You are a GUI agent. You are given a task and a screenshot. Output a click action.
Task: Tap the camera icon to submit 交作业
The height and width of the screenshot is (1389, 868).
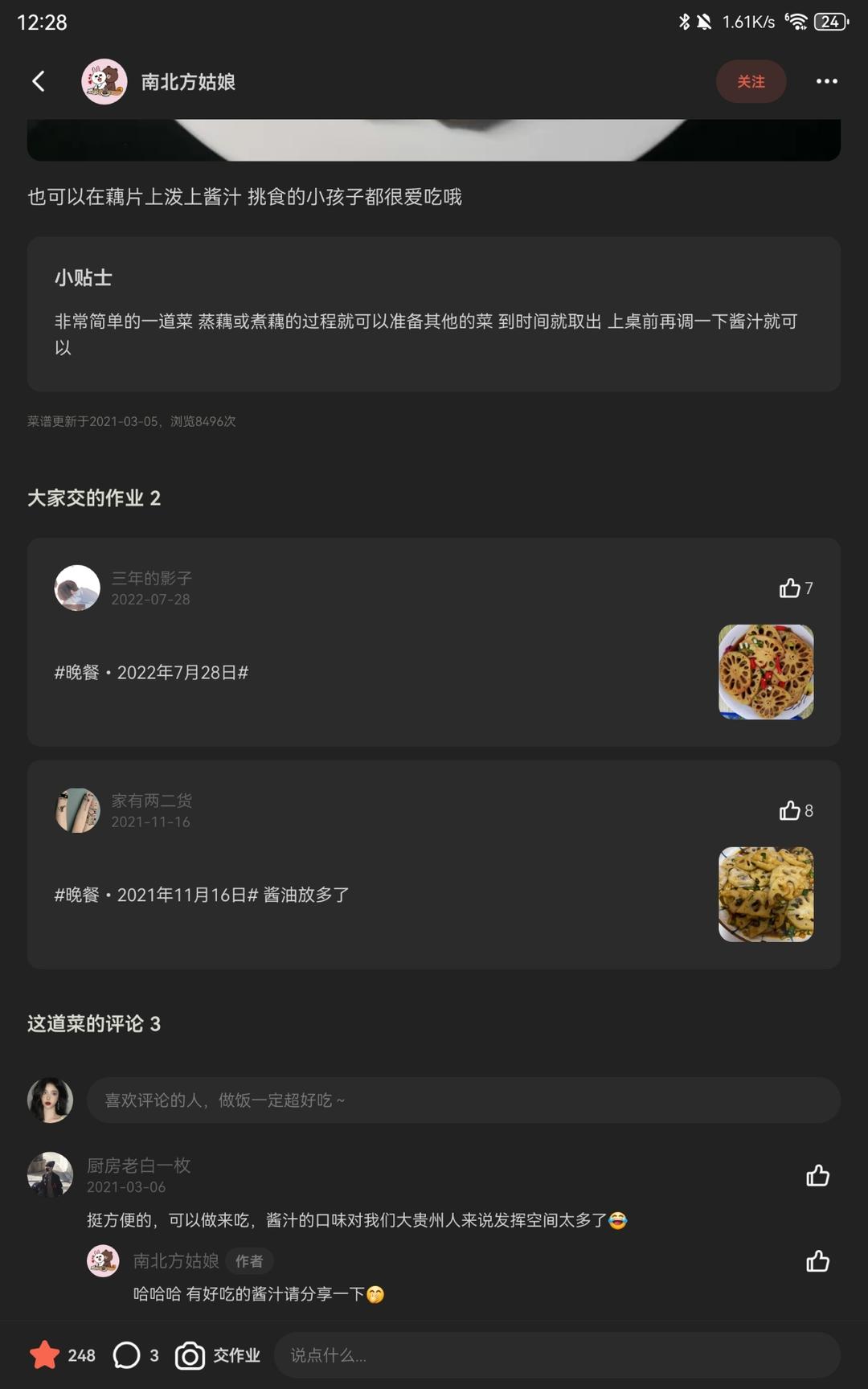(189, 1355)
